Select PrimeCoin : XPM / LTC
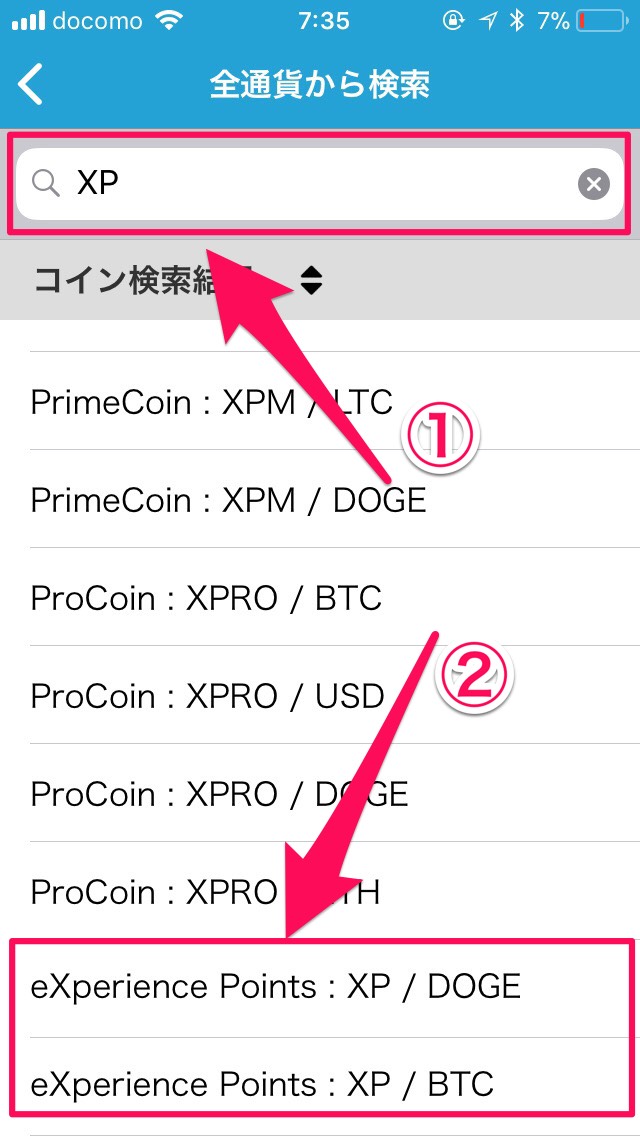 [320, 401]
